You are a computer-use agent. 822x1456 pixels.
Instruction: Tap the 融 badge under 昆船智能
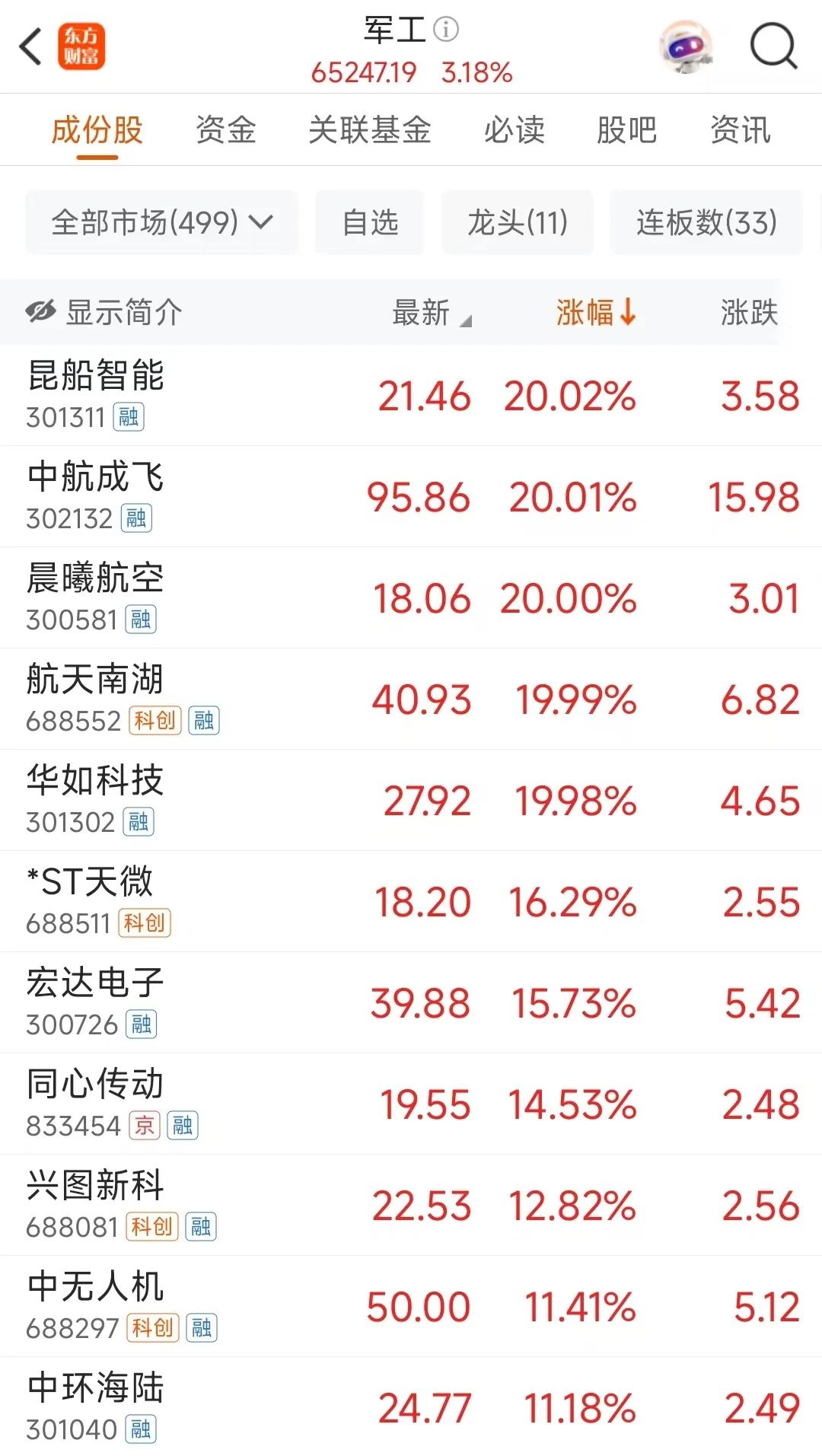tap(129, 419)
